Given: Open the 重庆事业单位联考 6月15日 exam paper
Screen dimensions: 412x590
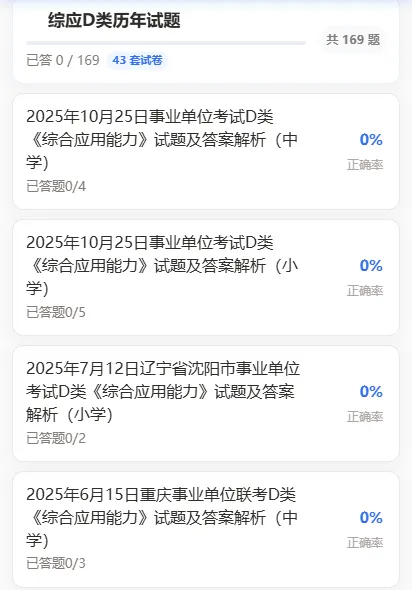Looking at the screenshot, I should click(x=206, y=529).
